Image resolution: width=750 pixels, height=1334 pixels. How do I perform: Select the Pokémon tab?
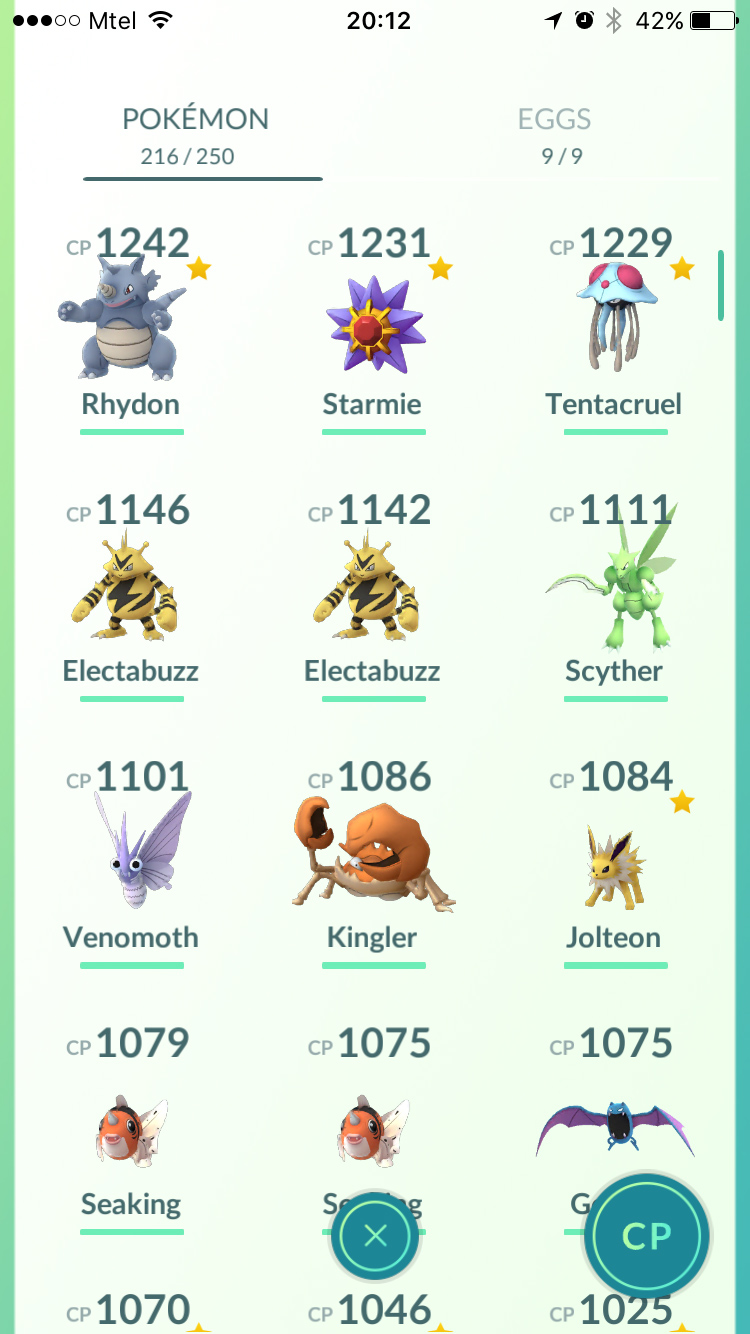click(x=195, y=134)
